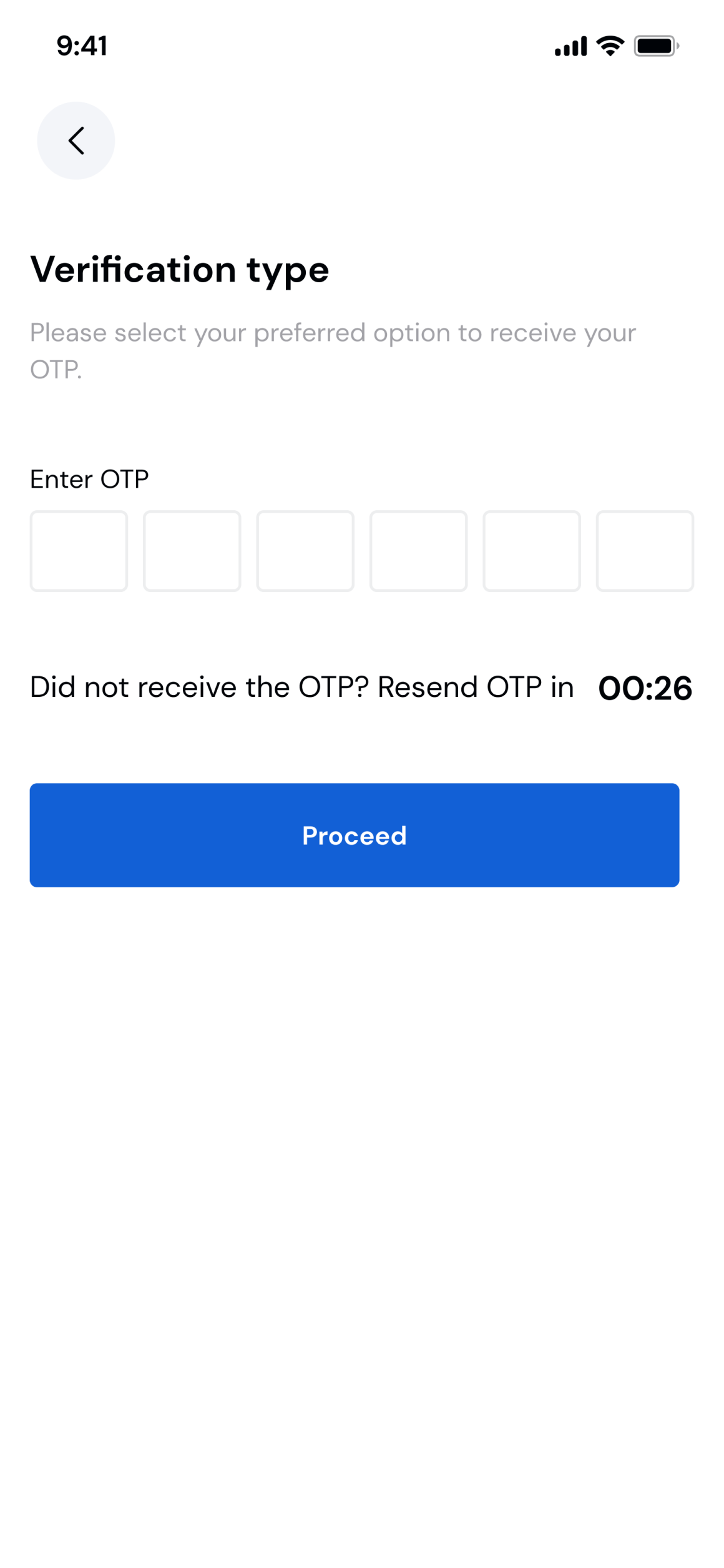Go back using the arrow button
This screenshot has width=724, height=1568.
tap(76, 141)
